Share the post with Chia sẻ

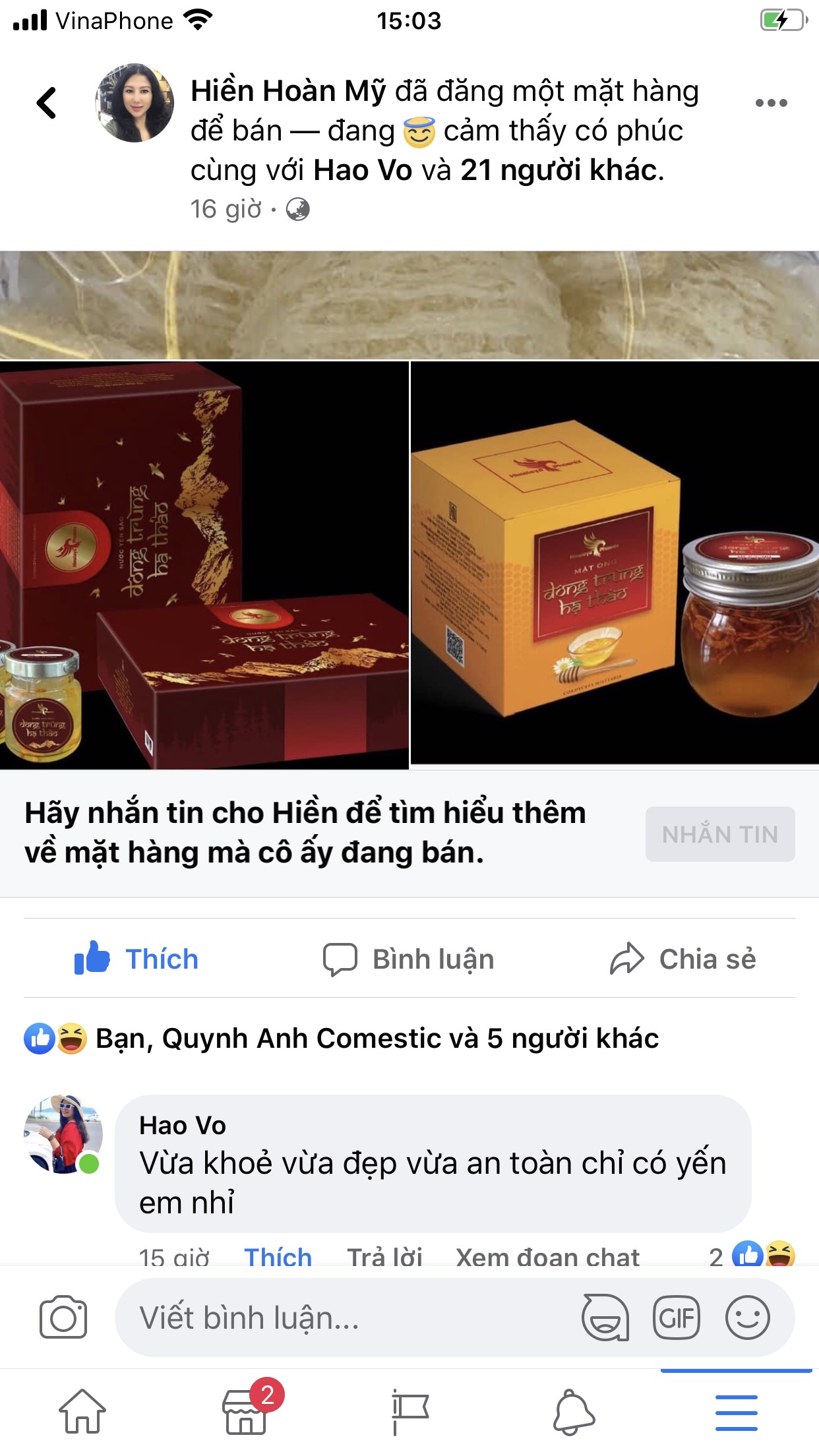click(x=683, y=959)
